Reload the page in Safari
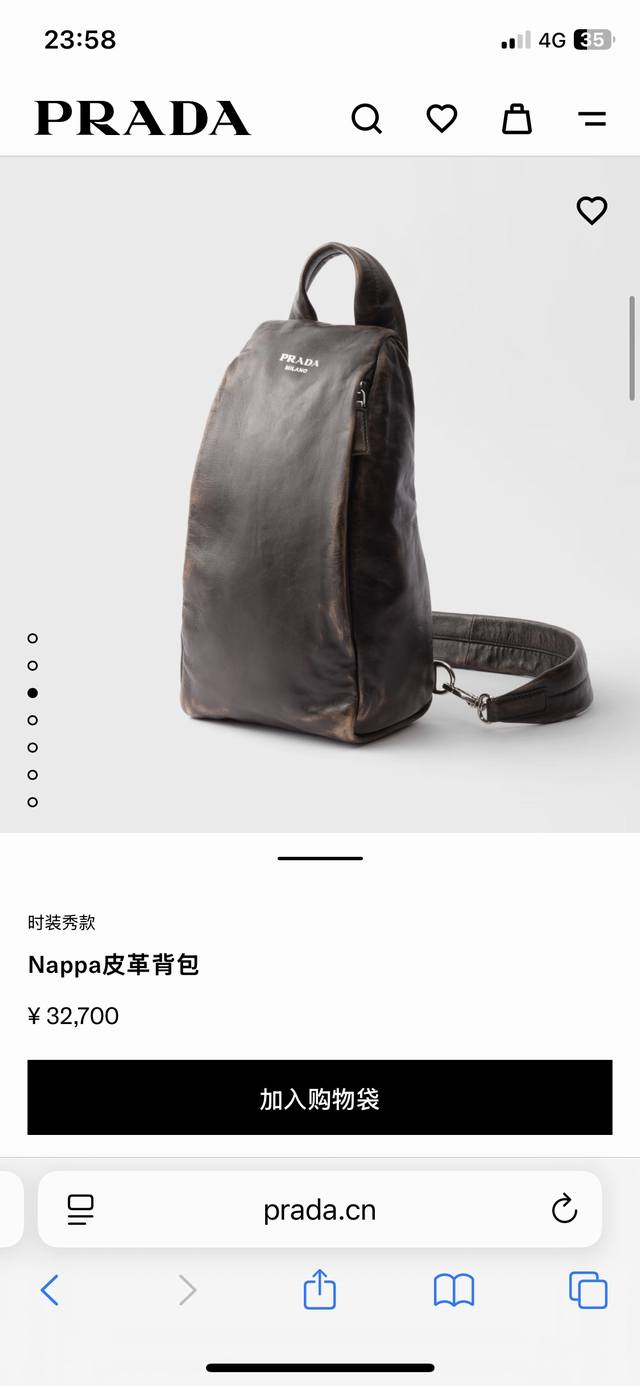The height and width of the screenshot is (1386, 640). point(564,1209)
